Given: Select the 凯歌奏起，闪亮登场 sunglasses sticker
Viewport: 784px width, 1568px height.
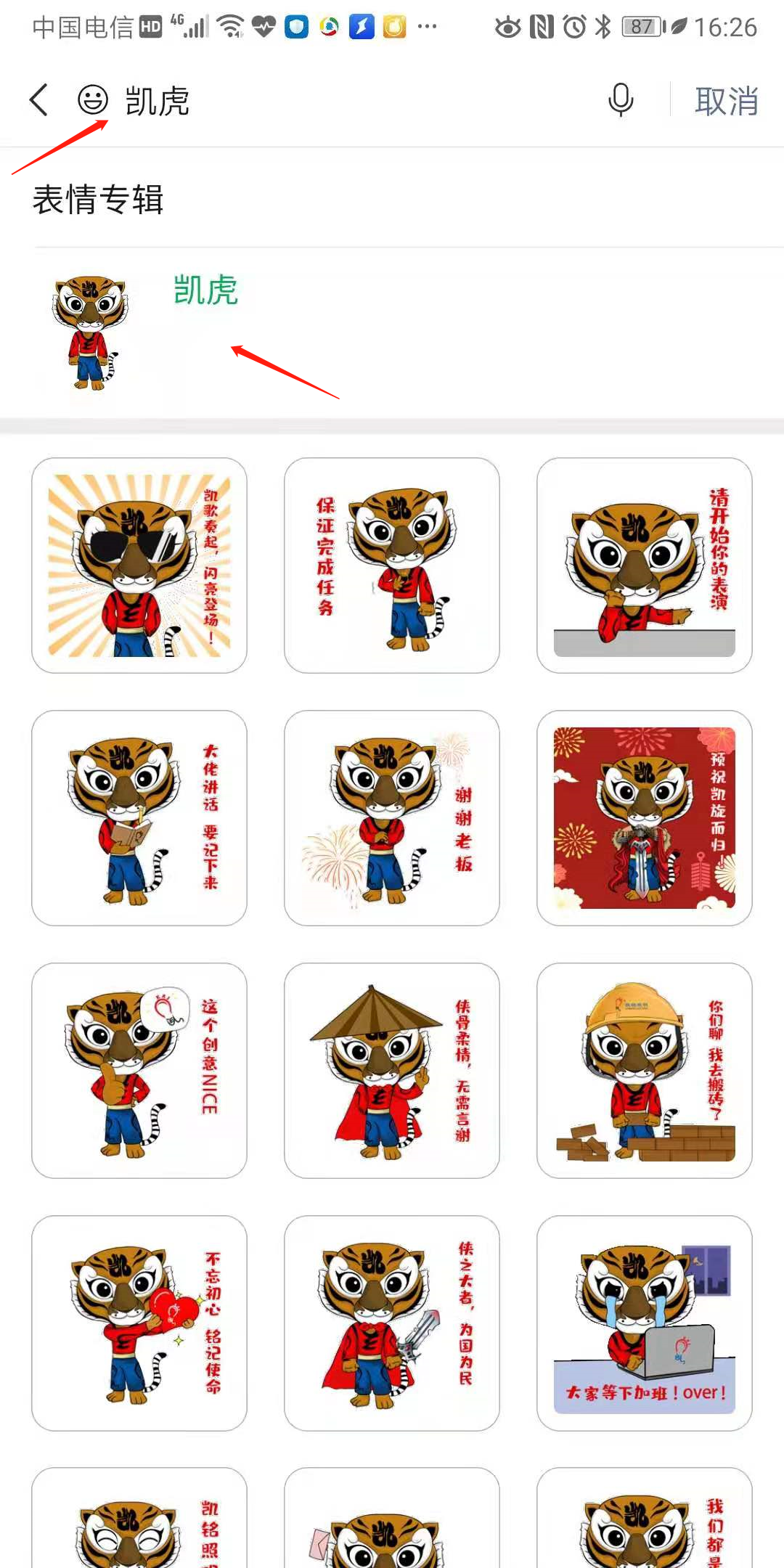Looking at the screenshot, I should (x=139, y=565).
